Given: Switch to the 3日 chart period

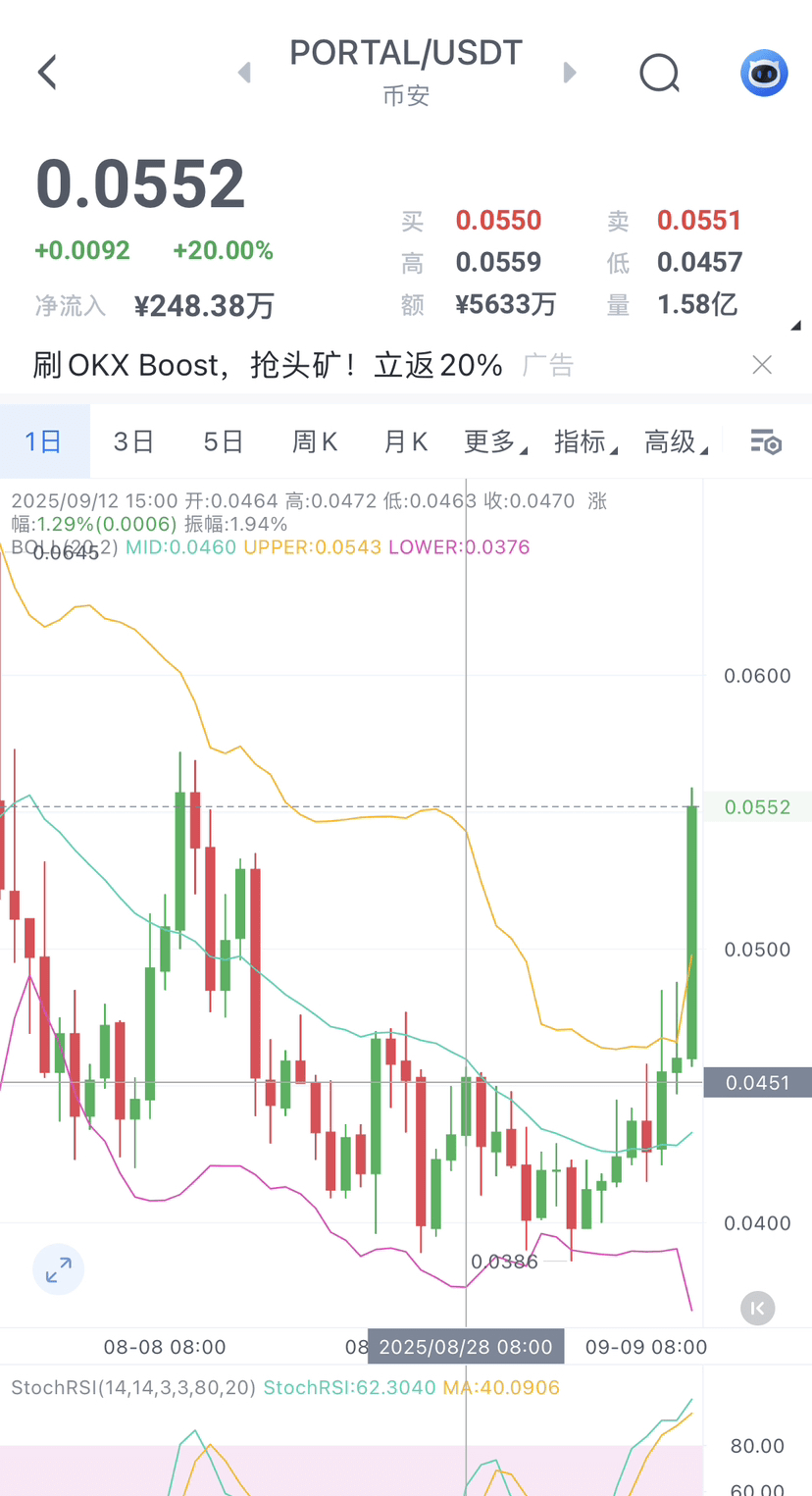Looking at the screenshot, I should [133, 441].
